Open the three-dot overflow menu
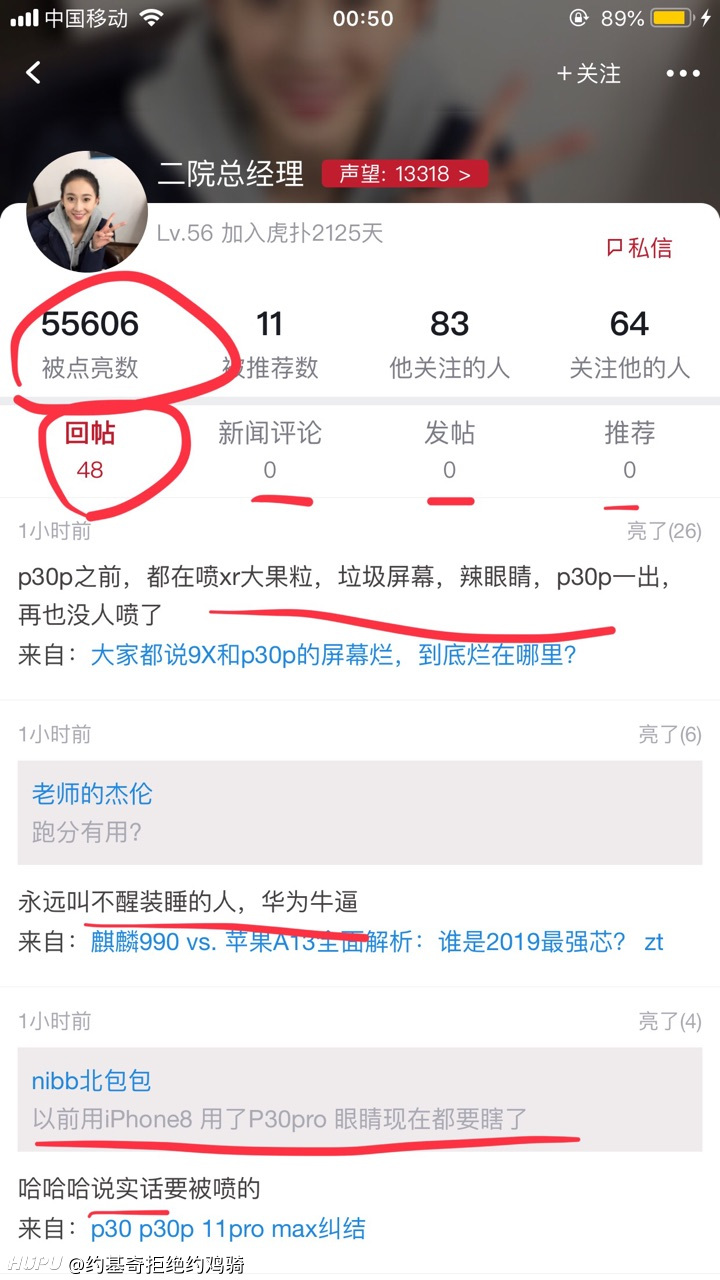 683,73
